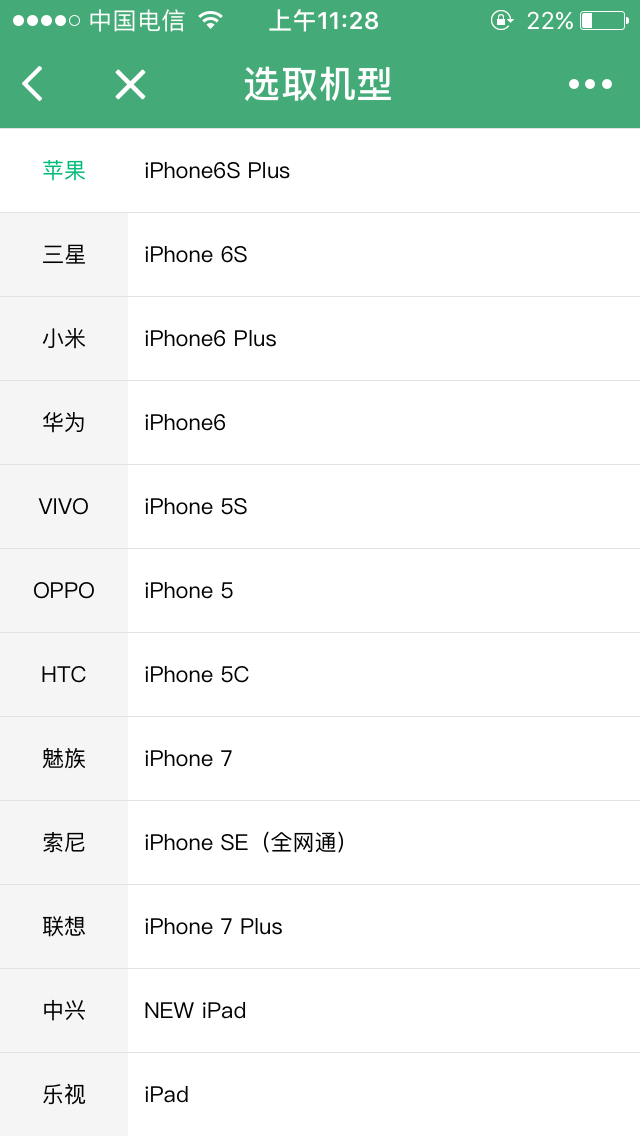Select the iPhone 6S model
Screen dimensions: 640x1136
coord(196,255)
